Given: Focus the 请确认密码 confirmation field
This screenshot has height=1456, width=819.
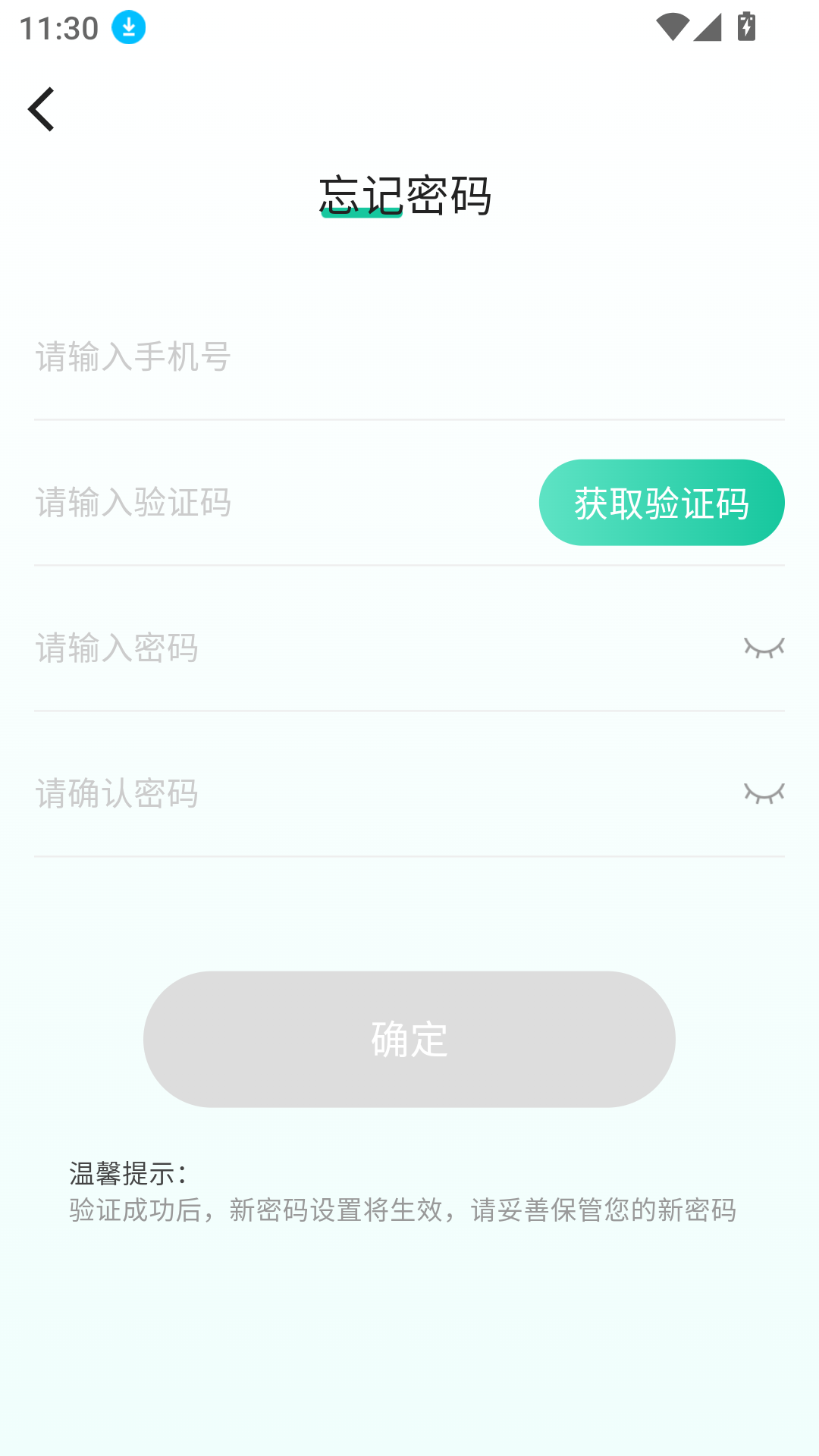Looking at the screenshot, I should coord(303,794).
